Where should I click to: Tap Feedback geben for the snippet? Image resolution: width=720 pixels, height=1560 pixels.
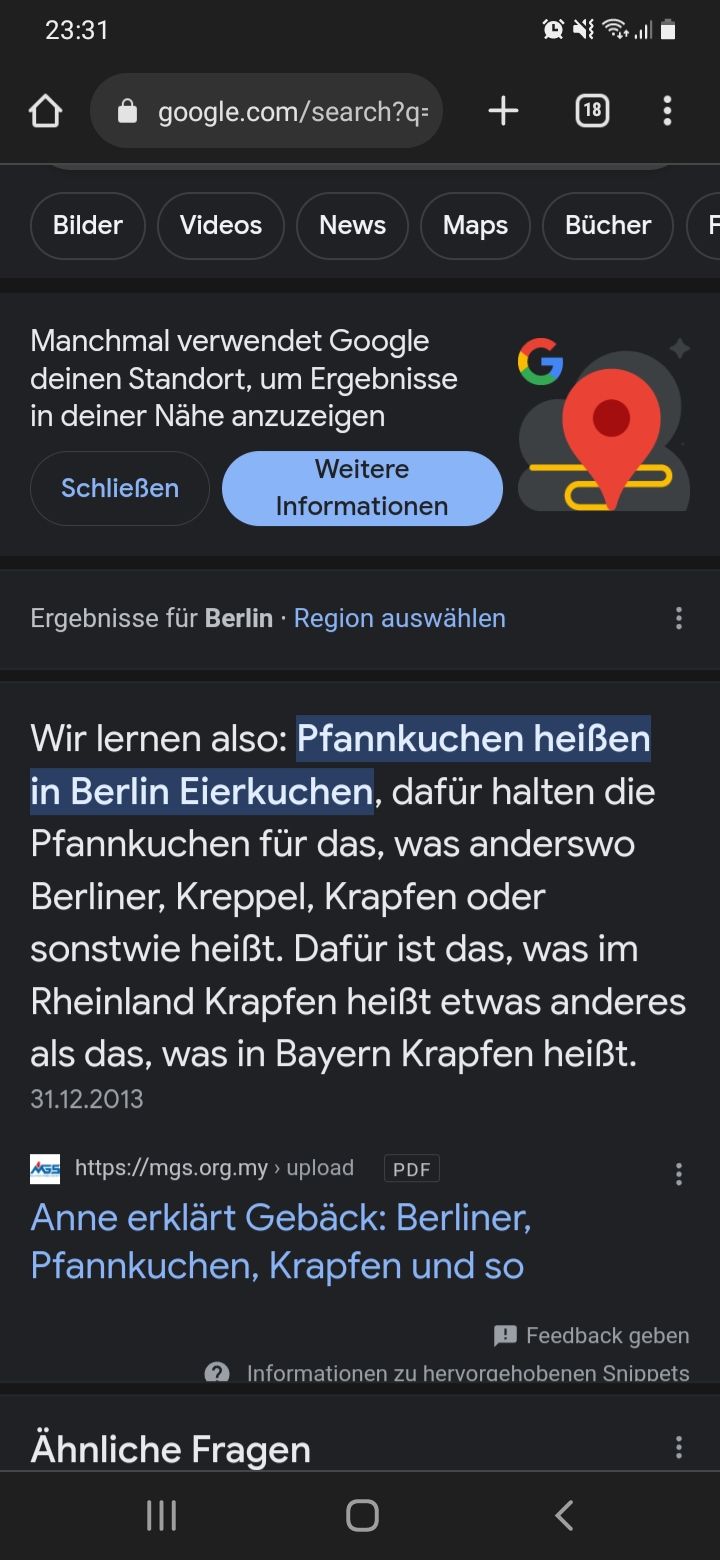[x=592, y=1336]
